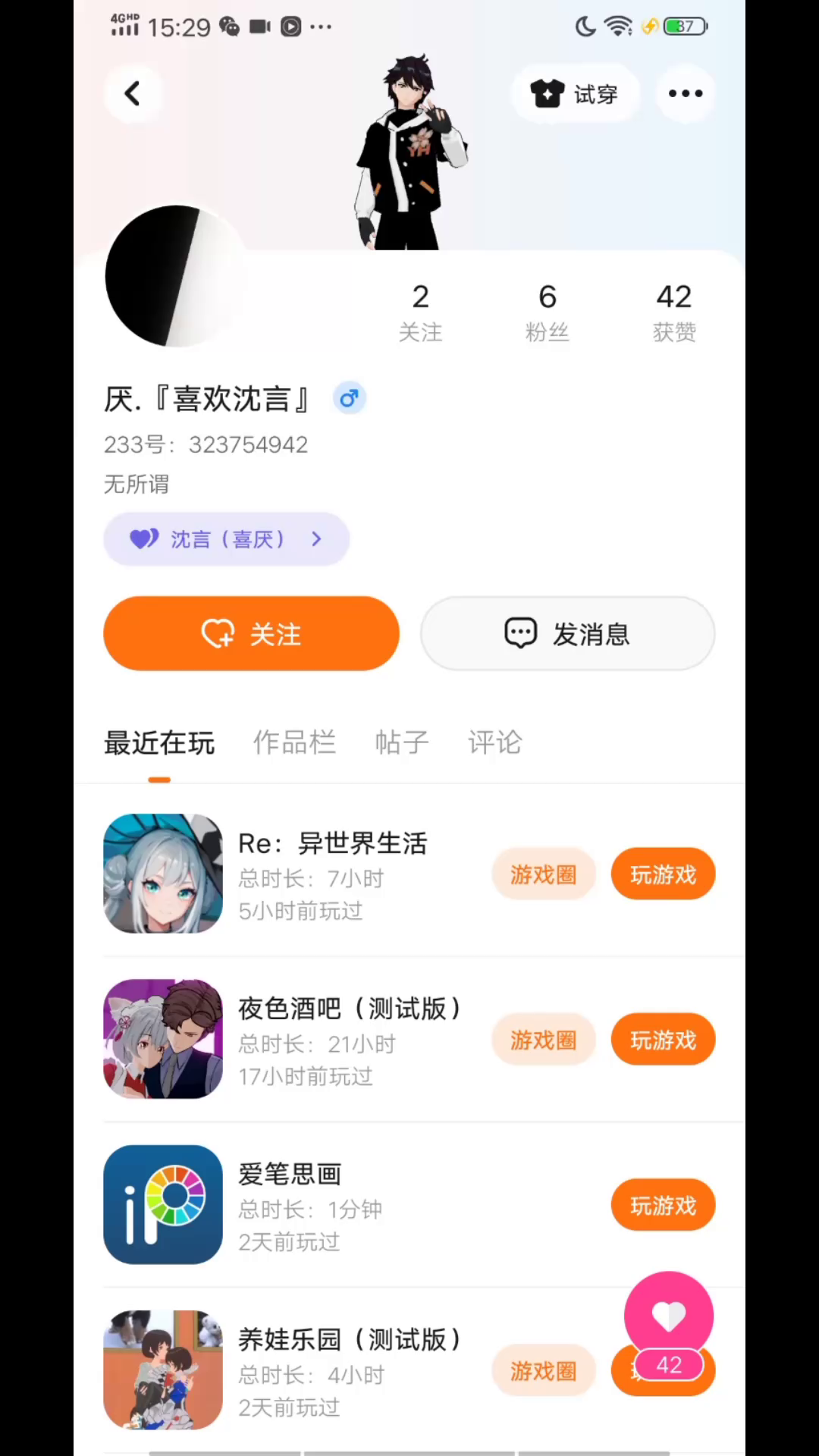This screenshot has width=819, height=1456.
Task: Switch to the 评论 tab
Action: tap(494, 742)
